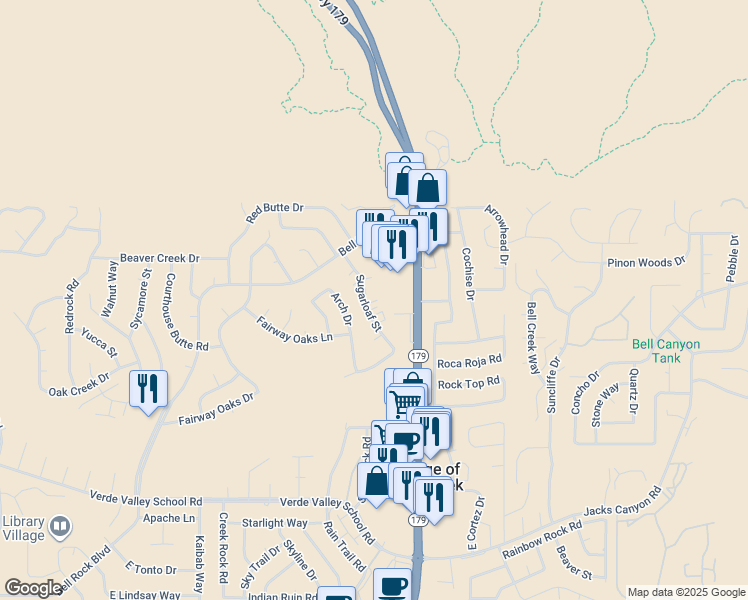Image resolution: width=748 pixels, height=600 pixels.
Task: Select the Library Village place marker
Action: [61, 528]
